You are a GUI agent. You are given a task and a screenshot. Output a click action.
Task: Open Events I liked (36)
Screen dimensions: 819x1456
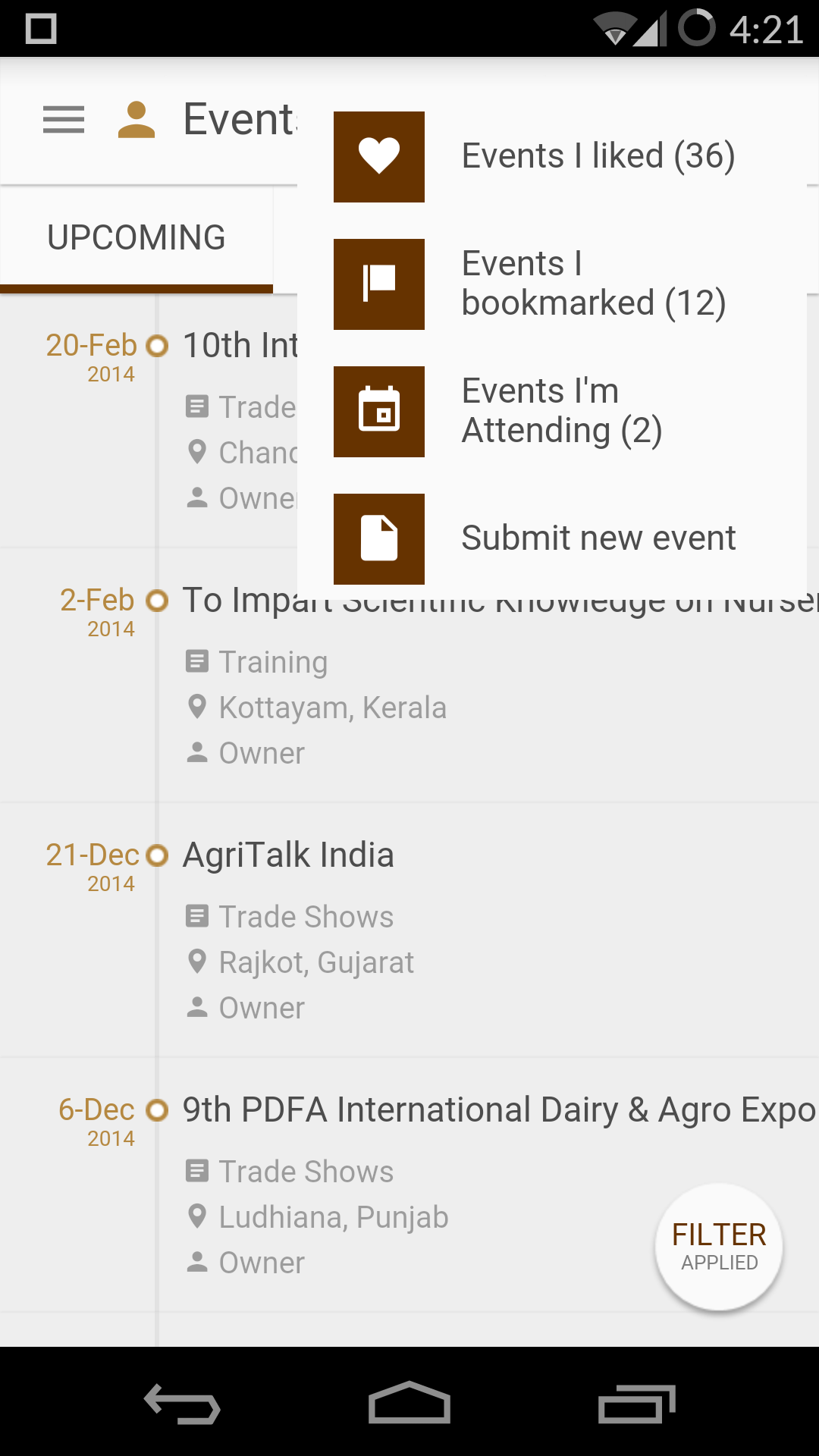pos(552,157)
